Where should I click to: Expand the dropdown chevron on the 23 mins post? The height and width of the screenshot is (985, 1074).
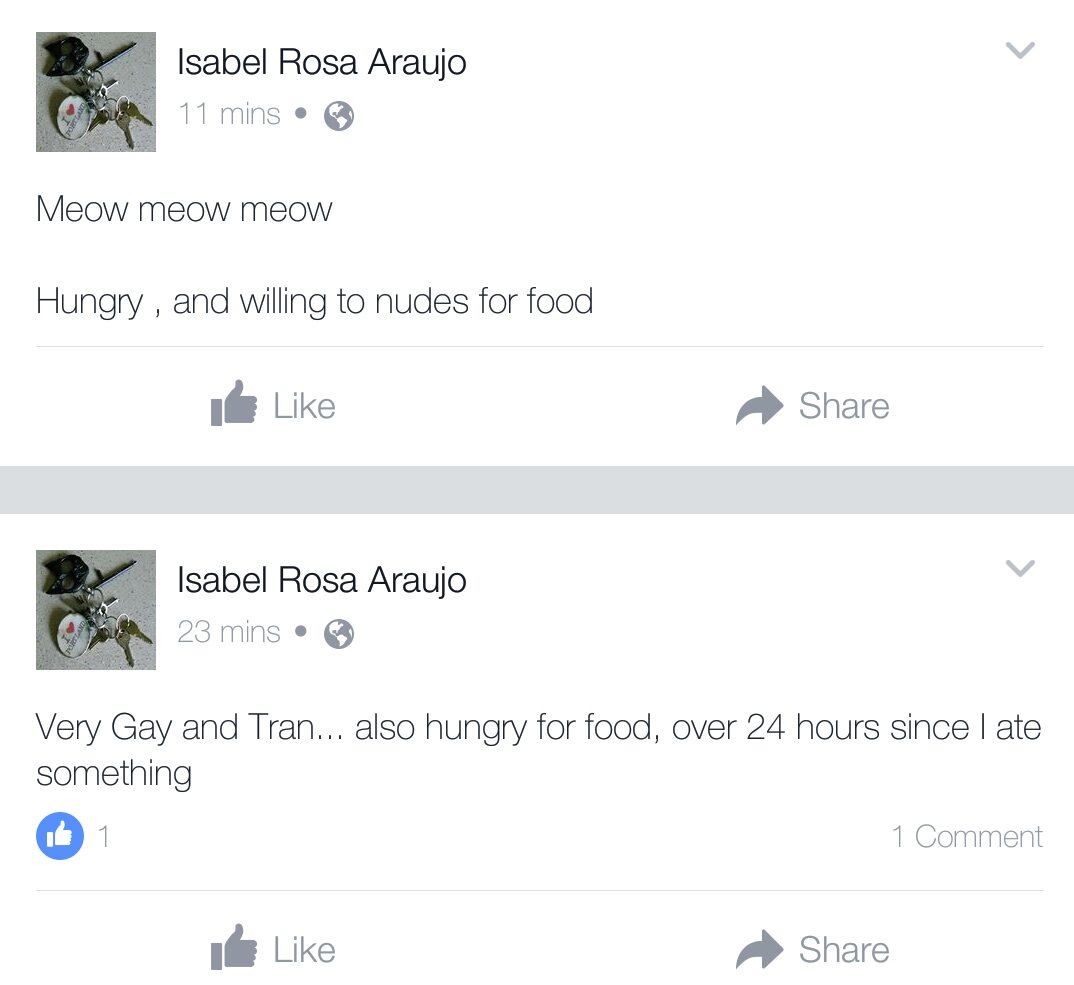[x=1020, y=569]
